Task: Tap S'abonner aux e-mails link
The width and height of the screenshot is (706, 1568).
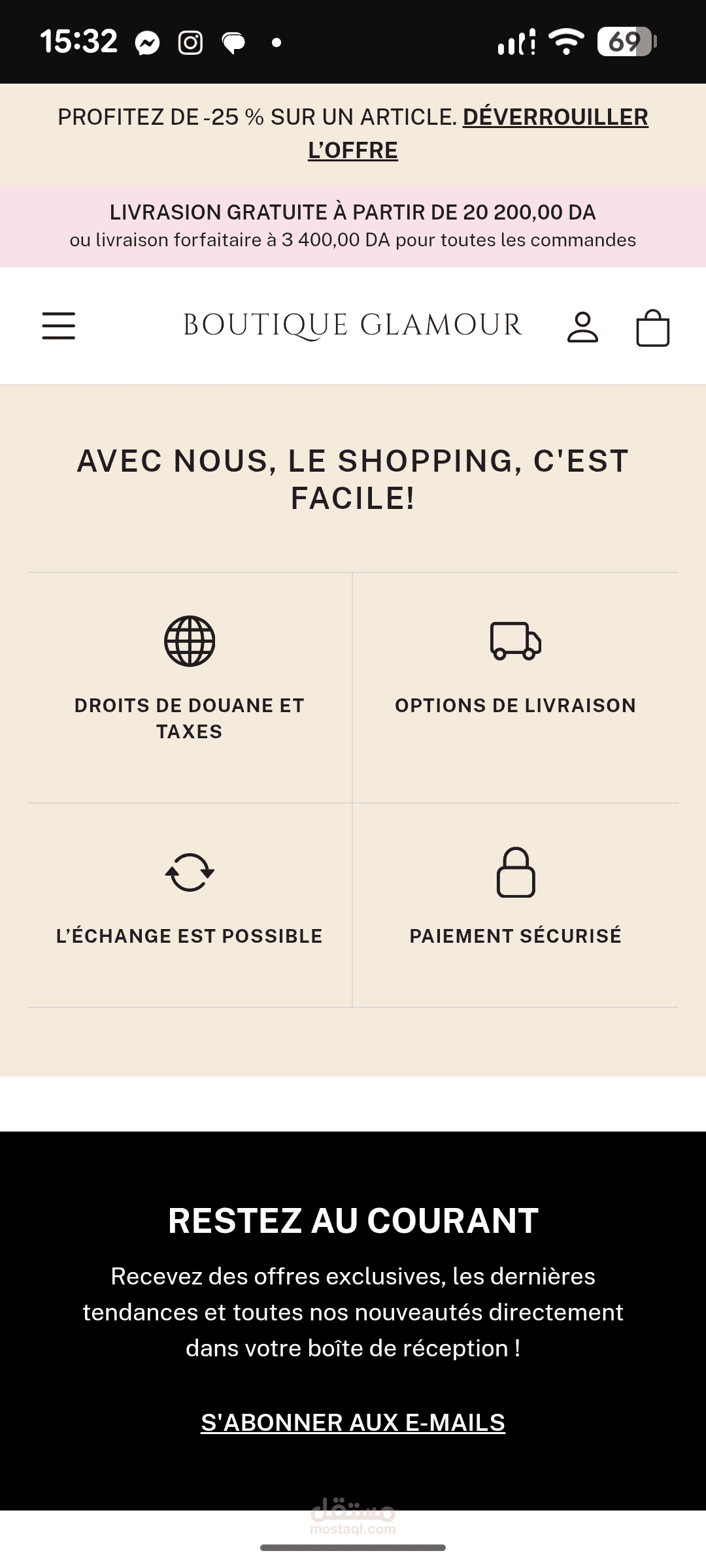Action: point(353,1422)
